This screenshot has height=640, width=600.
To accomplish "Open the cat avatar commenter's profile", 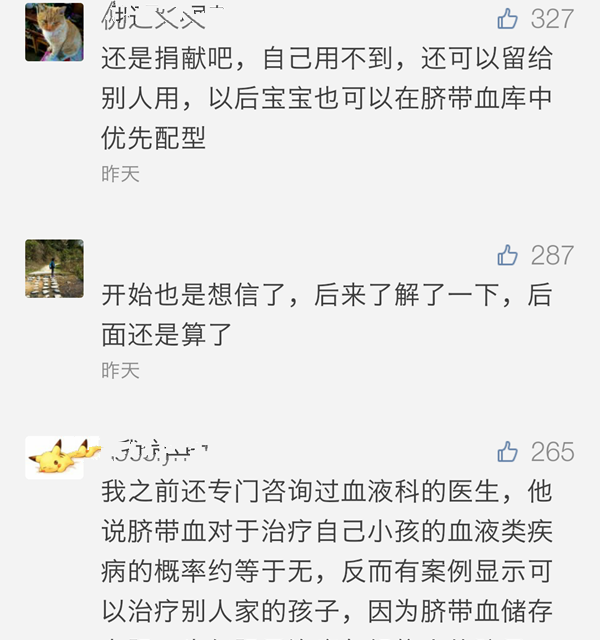I will (x=54, y=32).
